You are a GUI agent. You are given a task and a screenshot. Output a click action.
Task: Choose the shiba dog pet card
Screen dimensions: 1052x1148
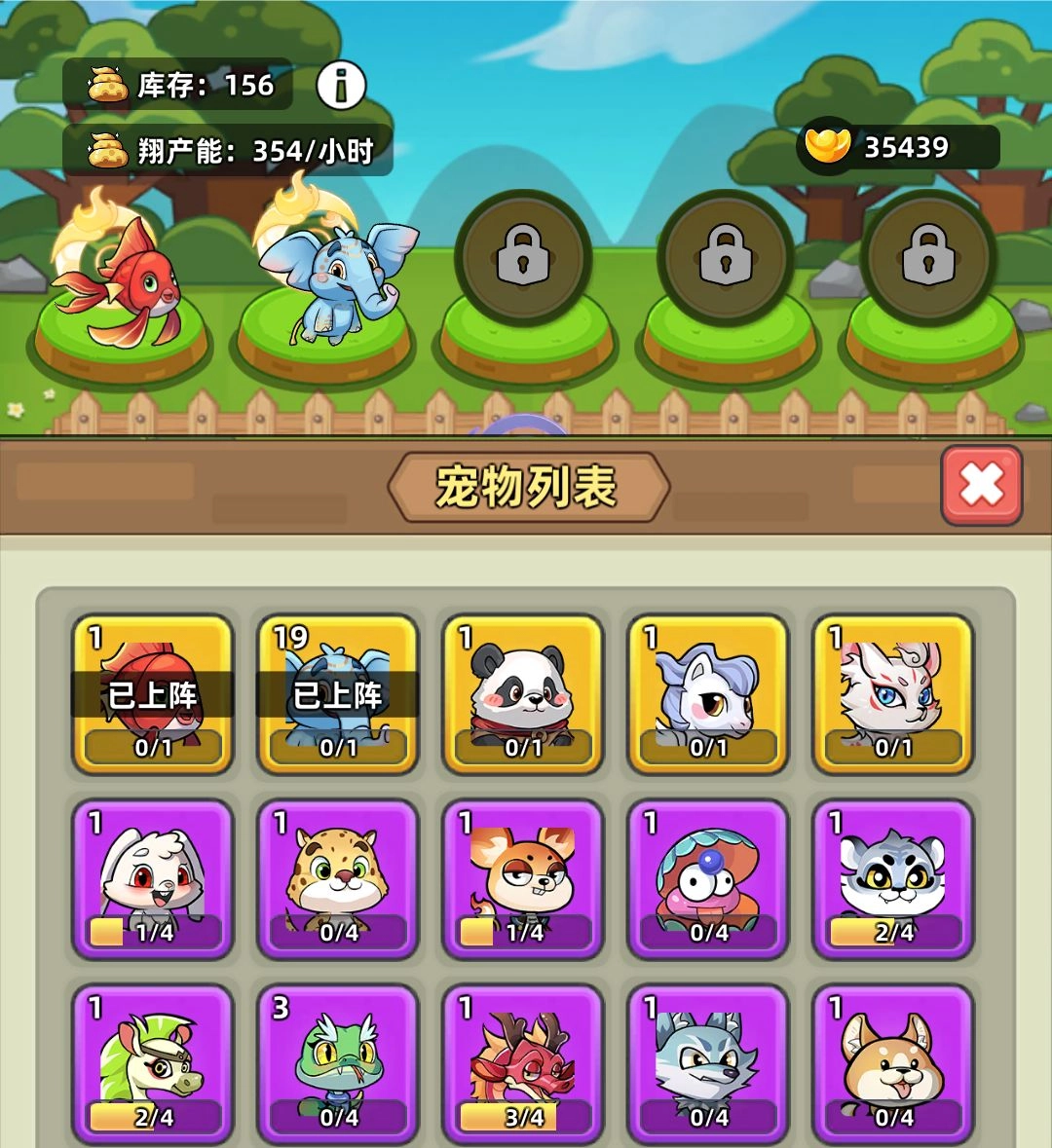pos(893,1064)
